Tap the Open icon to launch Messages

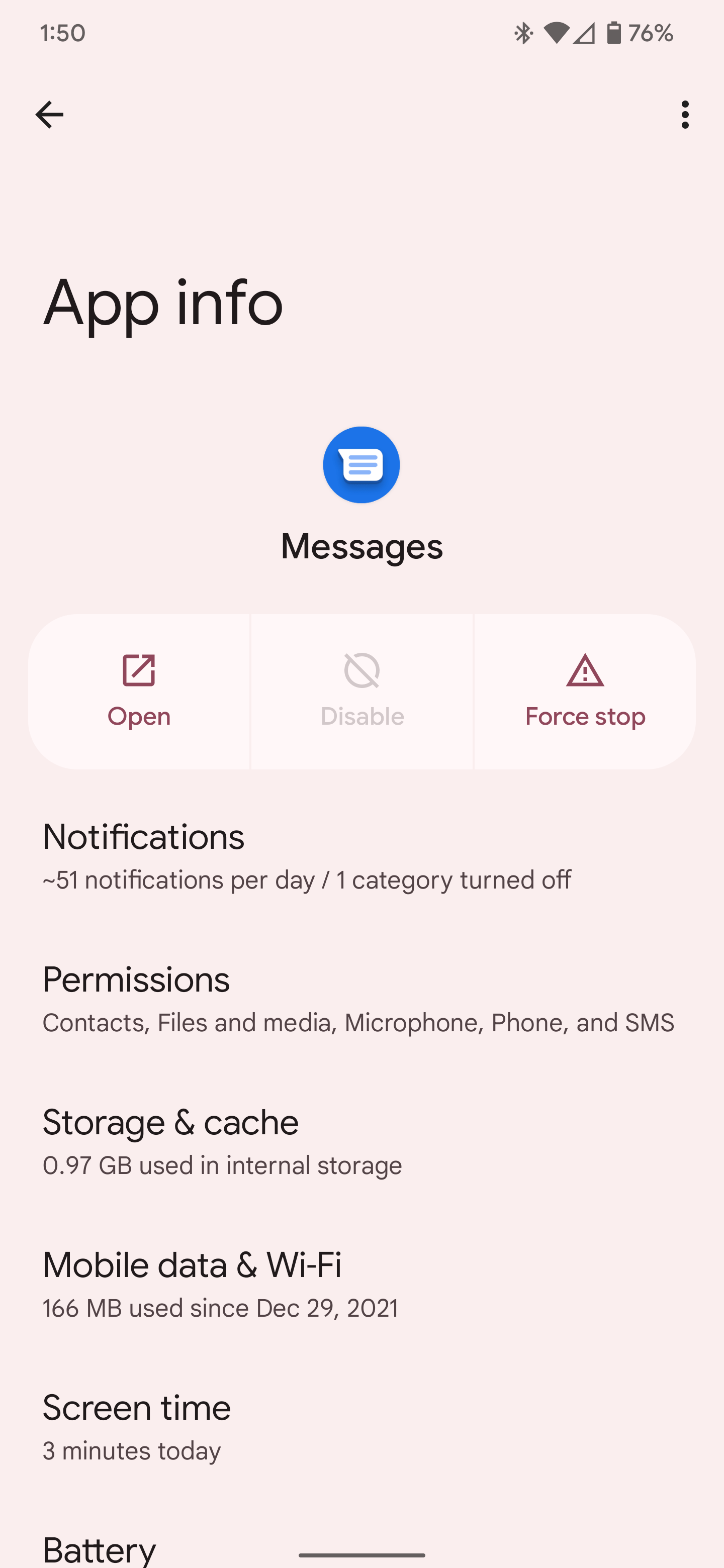click(x=139, y=670)
